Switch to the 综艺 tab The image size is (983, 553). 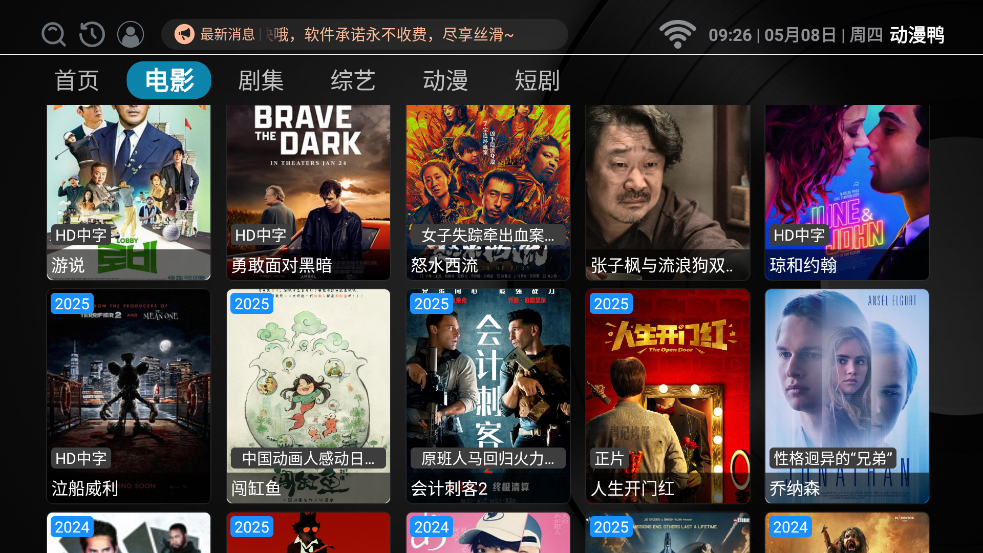pyautogui.click(x=353, y=81)
